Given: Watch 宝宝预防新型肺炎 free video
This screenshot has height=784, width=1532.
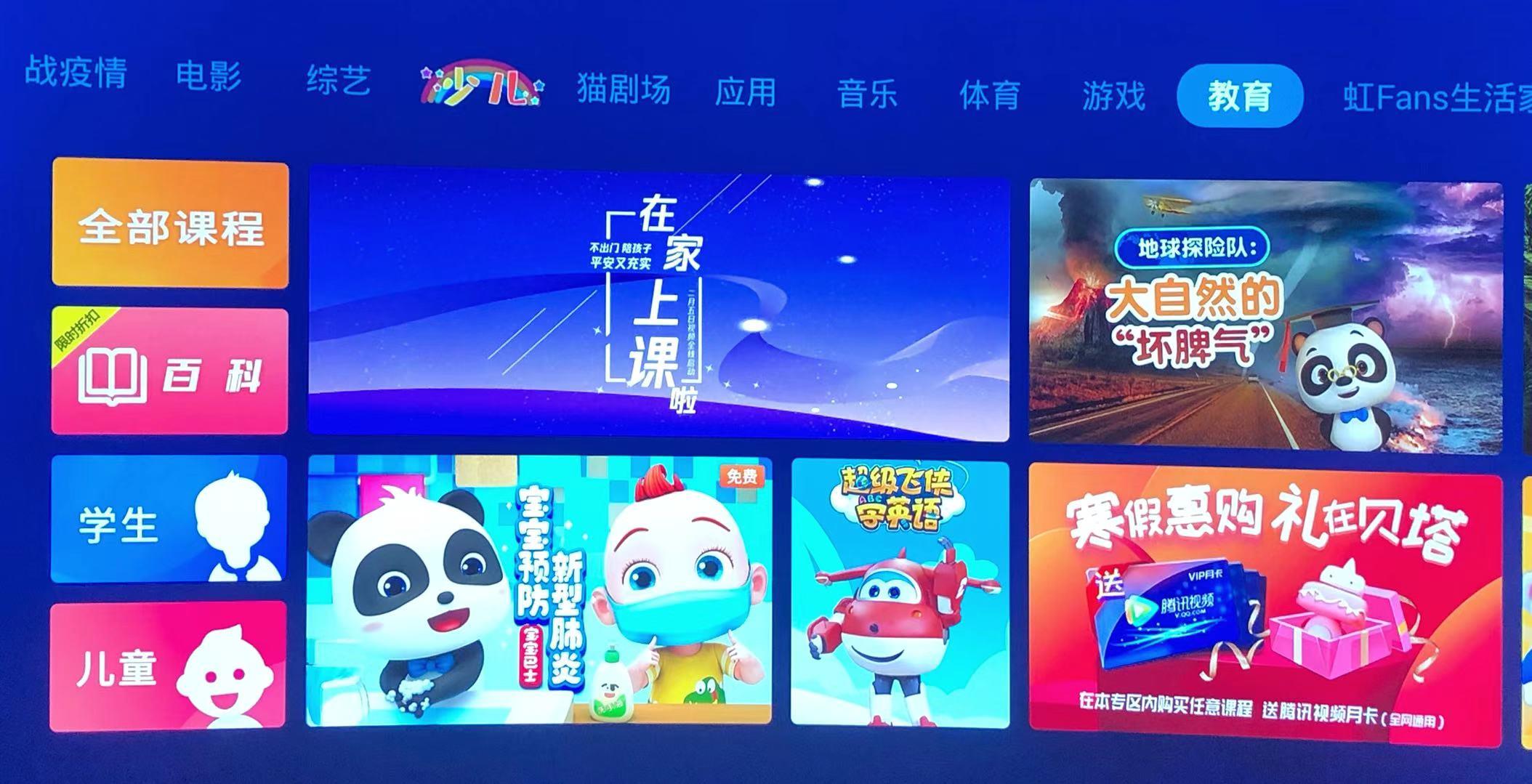Looking at the screenshot, I should click(x=539, y=591).
